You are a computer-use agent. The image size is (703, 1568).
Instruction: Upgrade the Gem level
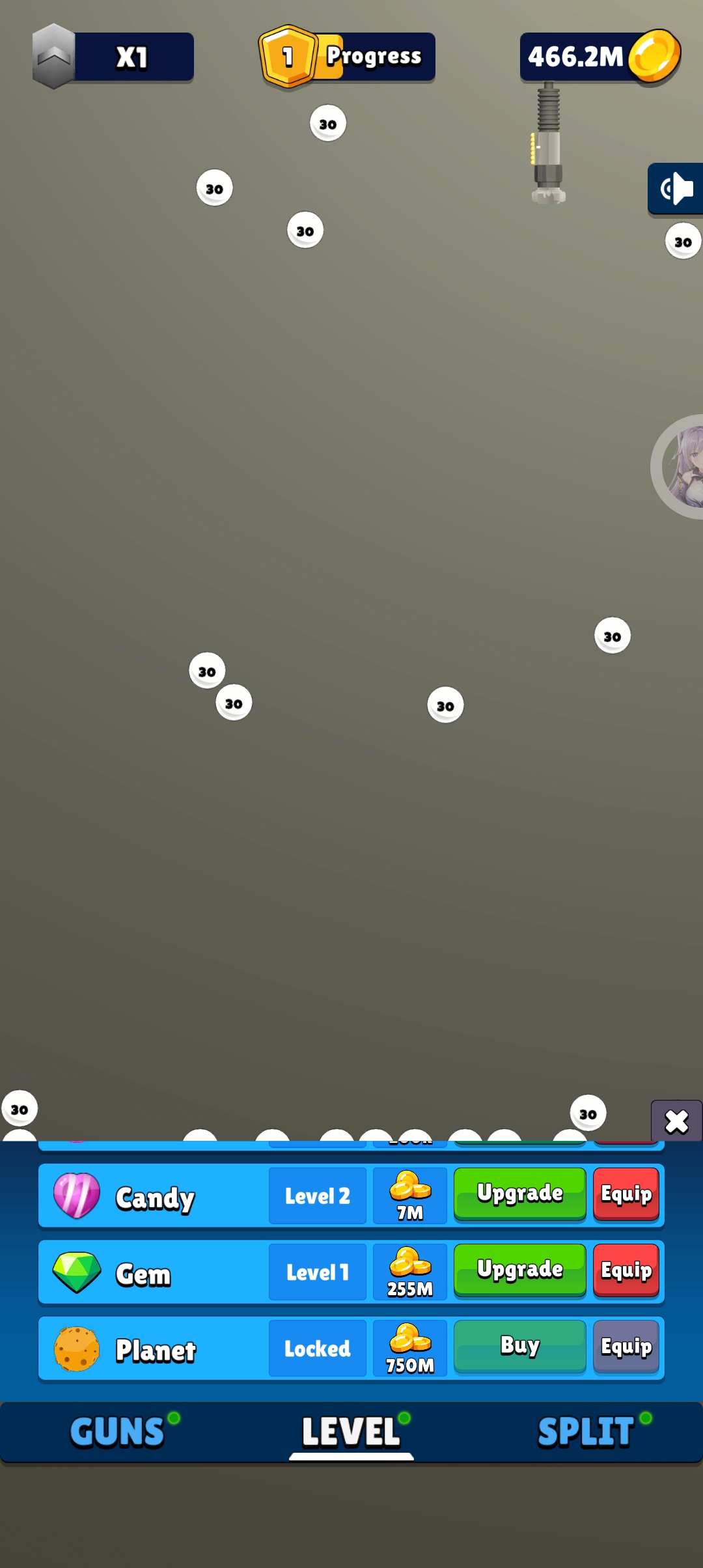(519, 1270)
